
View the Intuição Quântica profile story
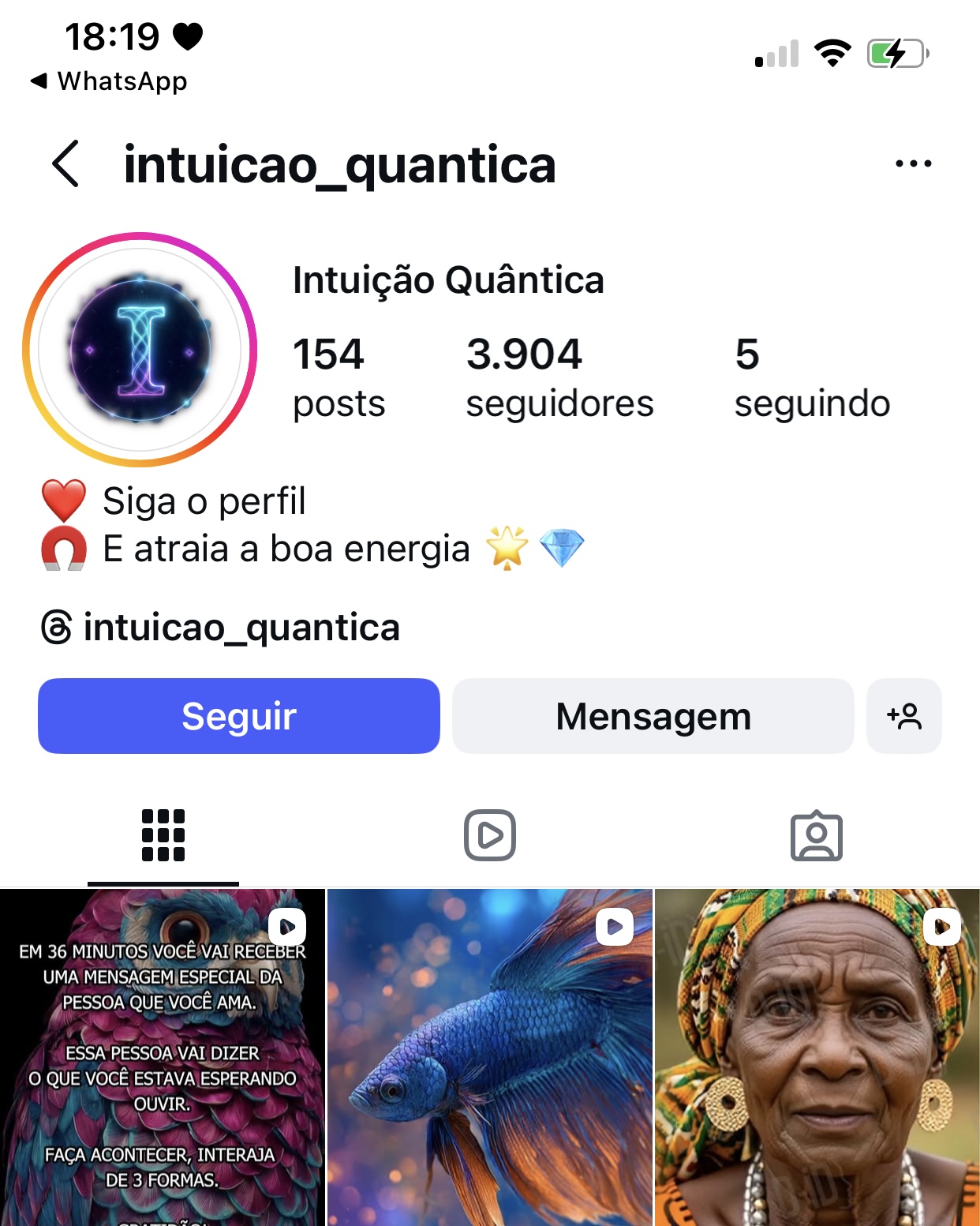(x=140, y=349)
